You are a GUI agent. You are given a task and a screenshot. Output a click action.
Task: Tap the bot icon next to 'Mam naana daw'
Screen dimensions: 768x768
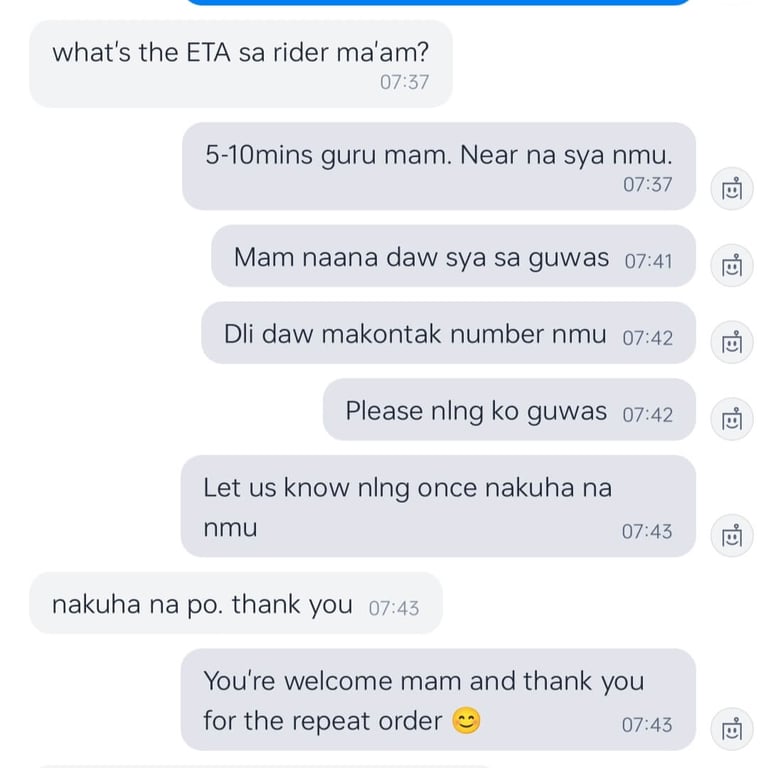tap(732, 266)
